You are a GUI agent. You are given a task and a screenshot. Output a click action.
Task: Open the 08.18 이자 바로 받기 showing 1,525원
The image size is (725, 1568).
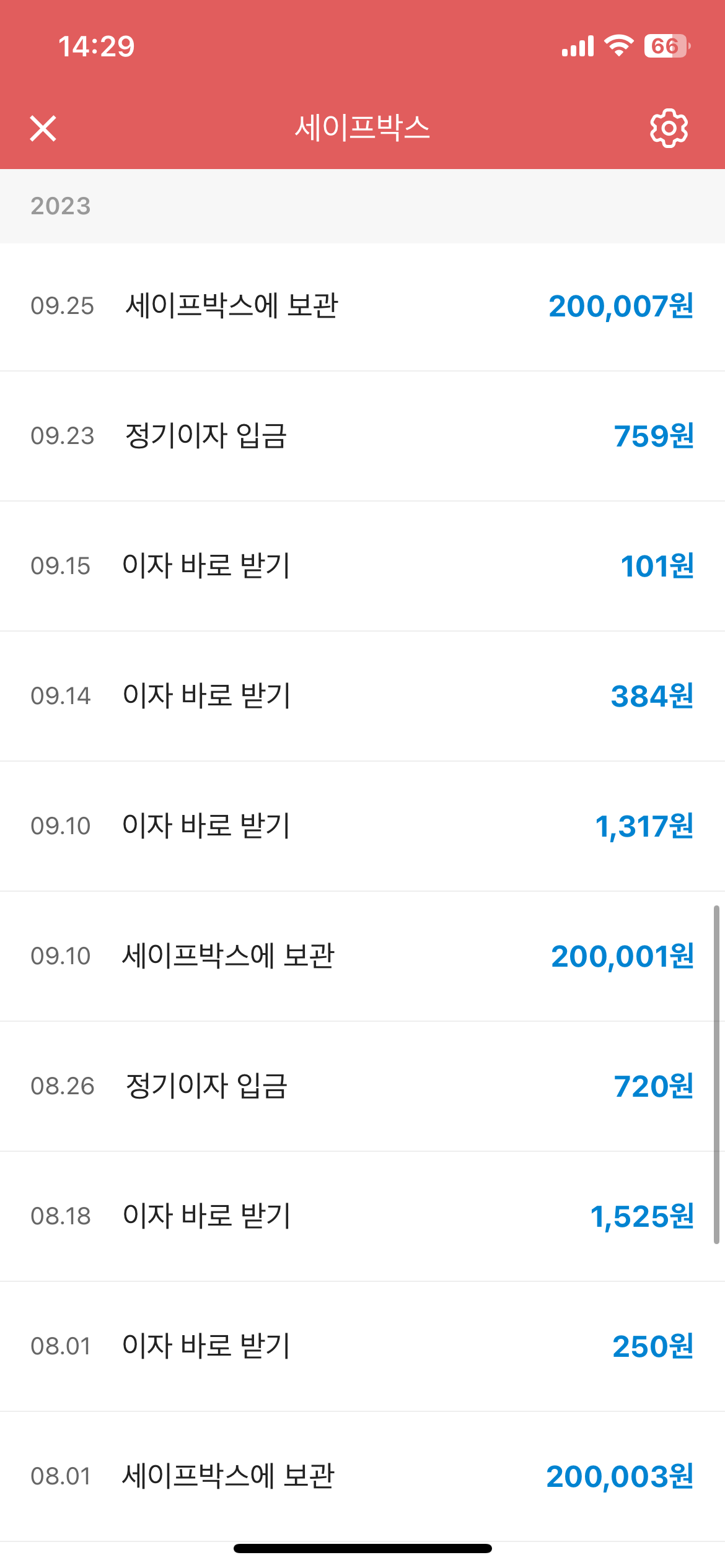click(x=362, y=1216)
